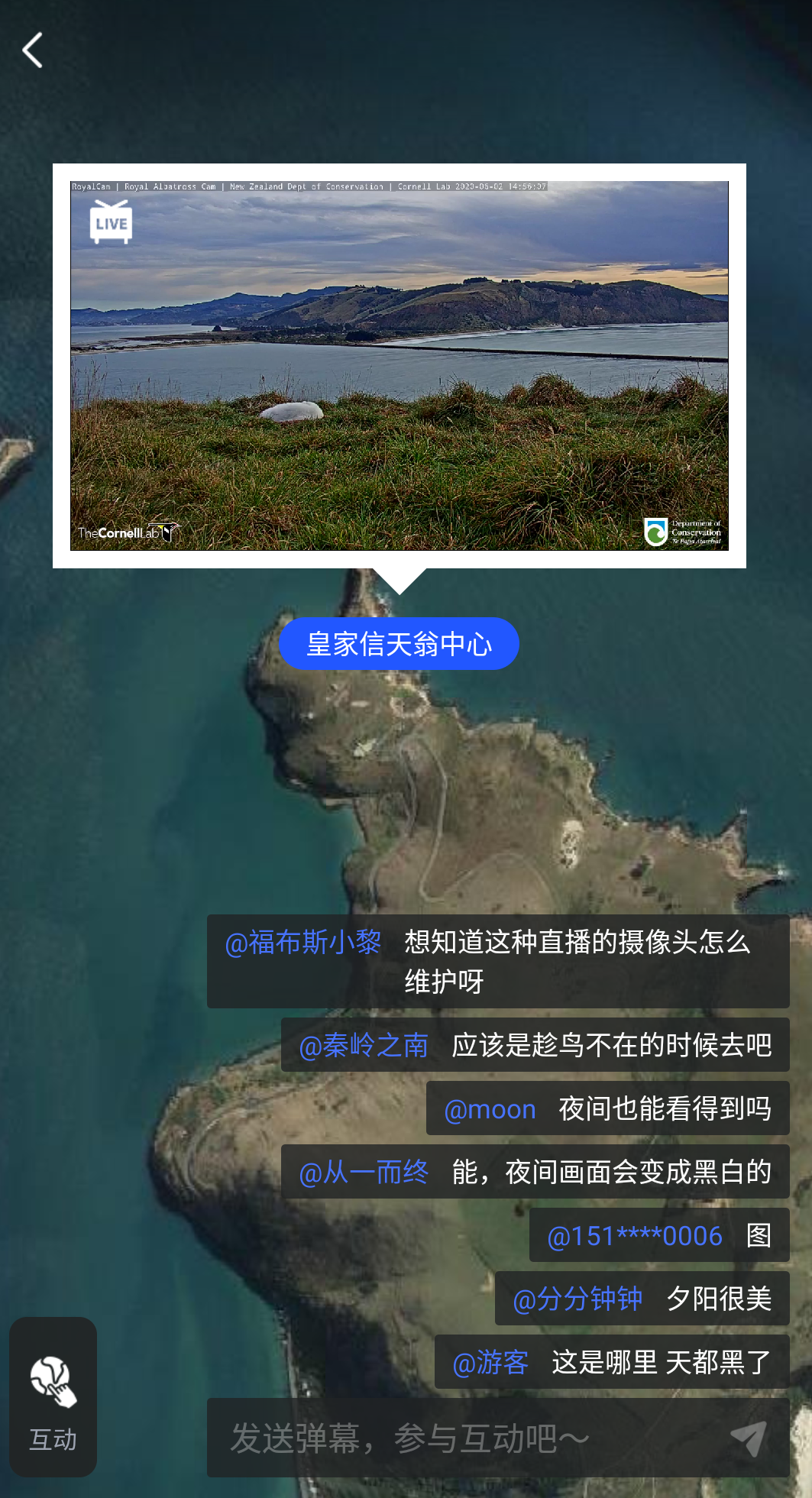Open the Royal Albatross live video
Viewport: 812px width, 1498px height.
pyautogui.click(x=399, y=365)
